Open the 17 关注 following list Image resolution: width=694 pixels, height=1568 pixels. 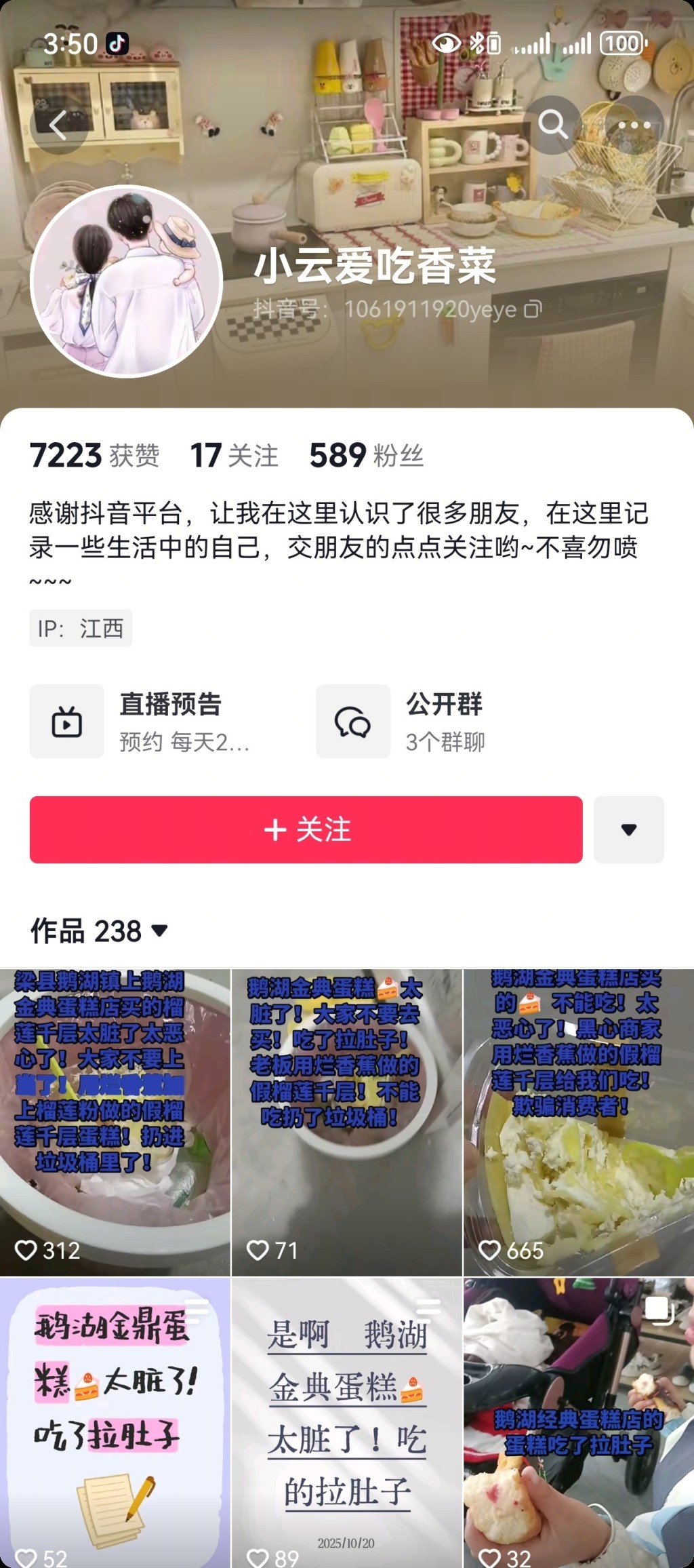[234, 455]
